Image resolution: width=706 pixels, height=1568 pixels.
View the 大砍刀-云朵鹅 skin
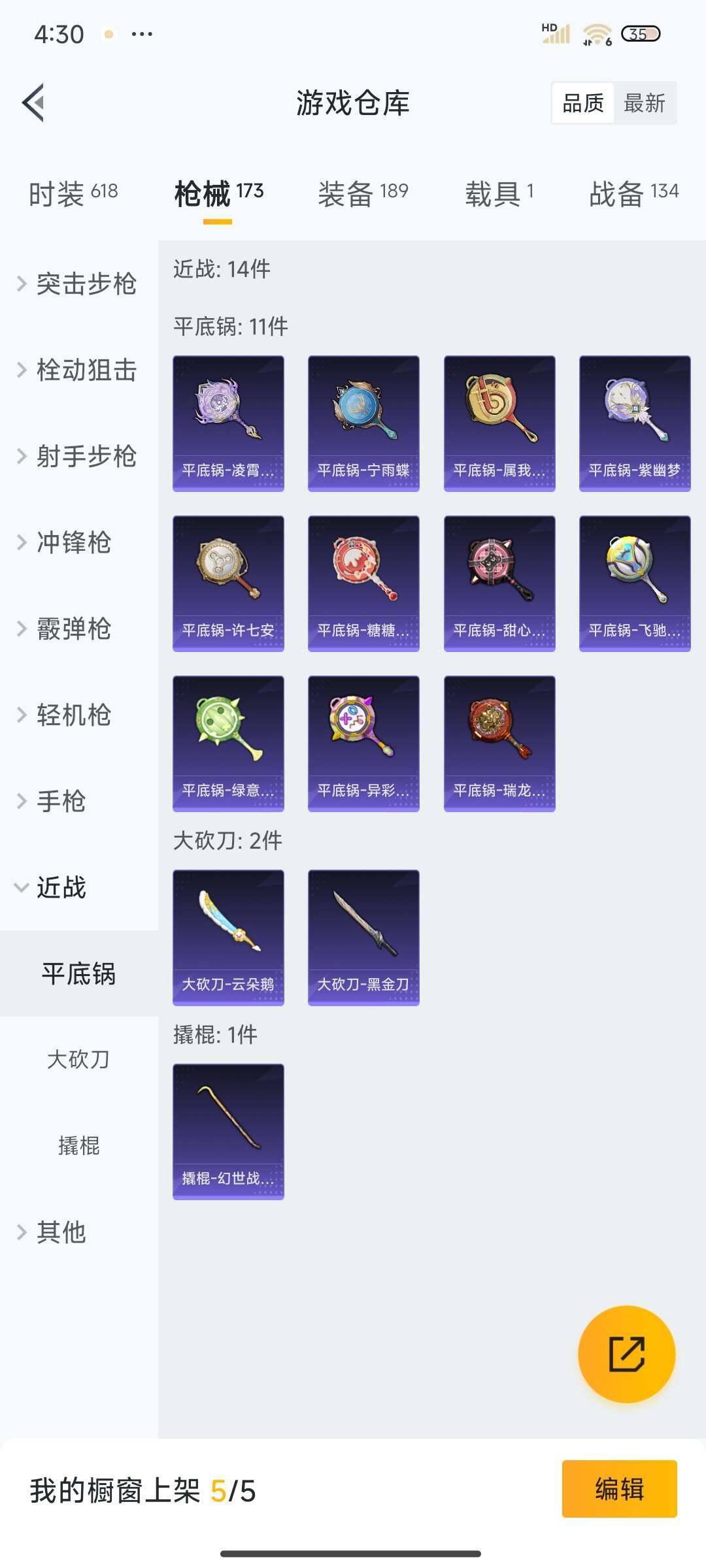pos(228,938)
